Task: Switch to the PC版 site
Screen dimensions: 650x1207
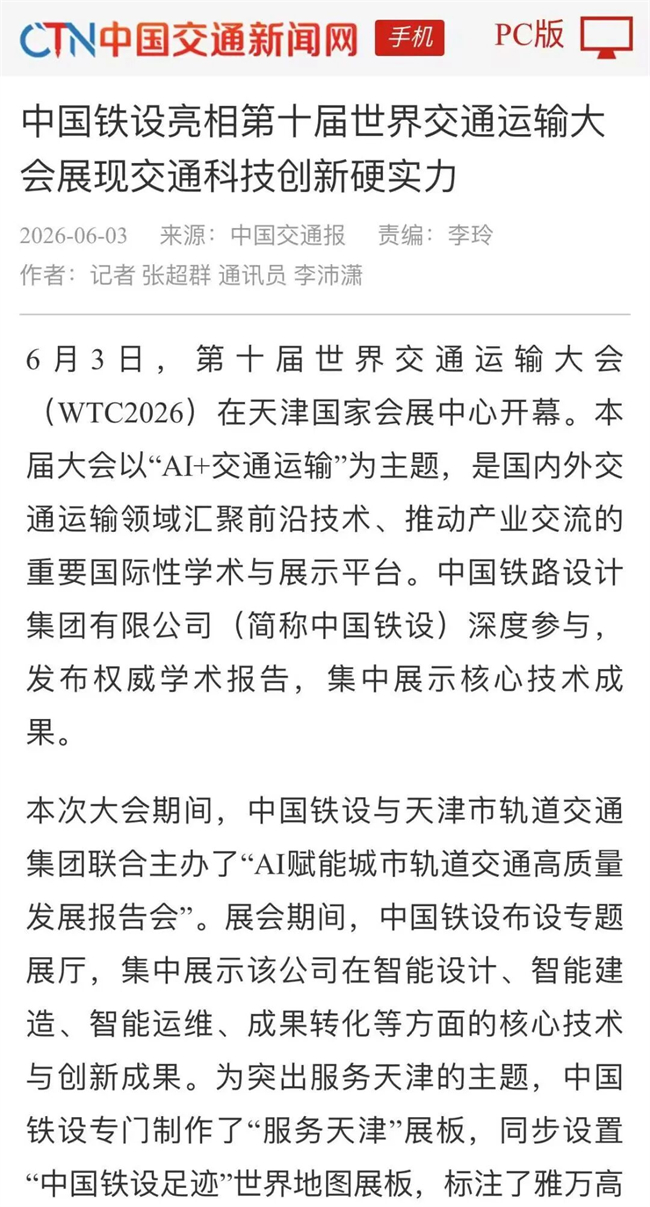Action: (x=563, y=37)
